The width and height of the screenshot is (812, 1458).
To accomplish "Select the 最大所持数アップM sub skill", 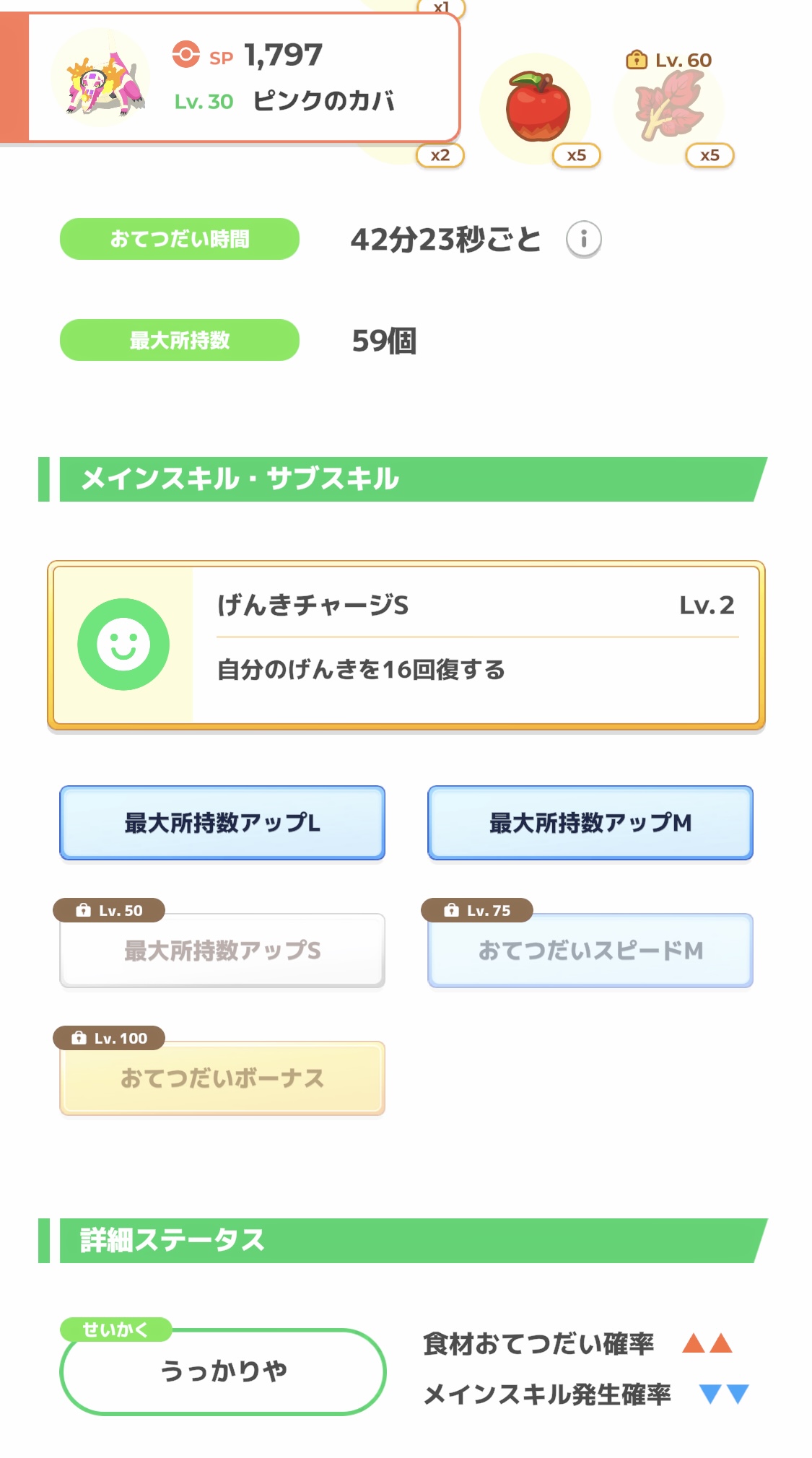I will pos(590,823).
